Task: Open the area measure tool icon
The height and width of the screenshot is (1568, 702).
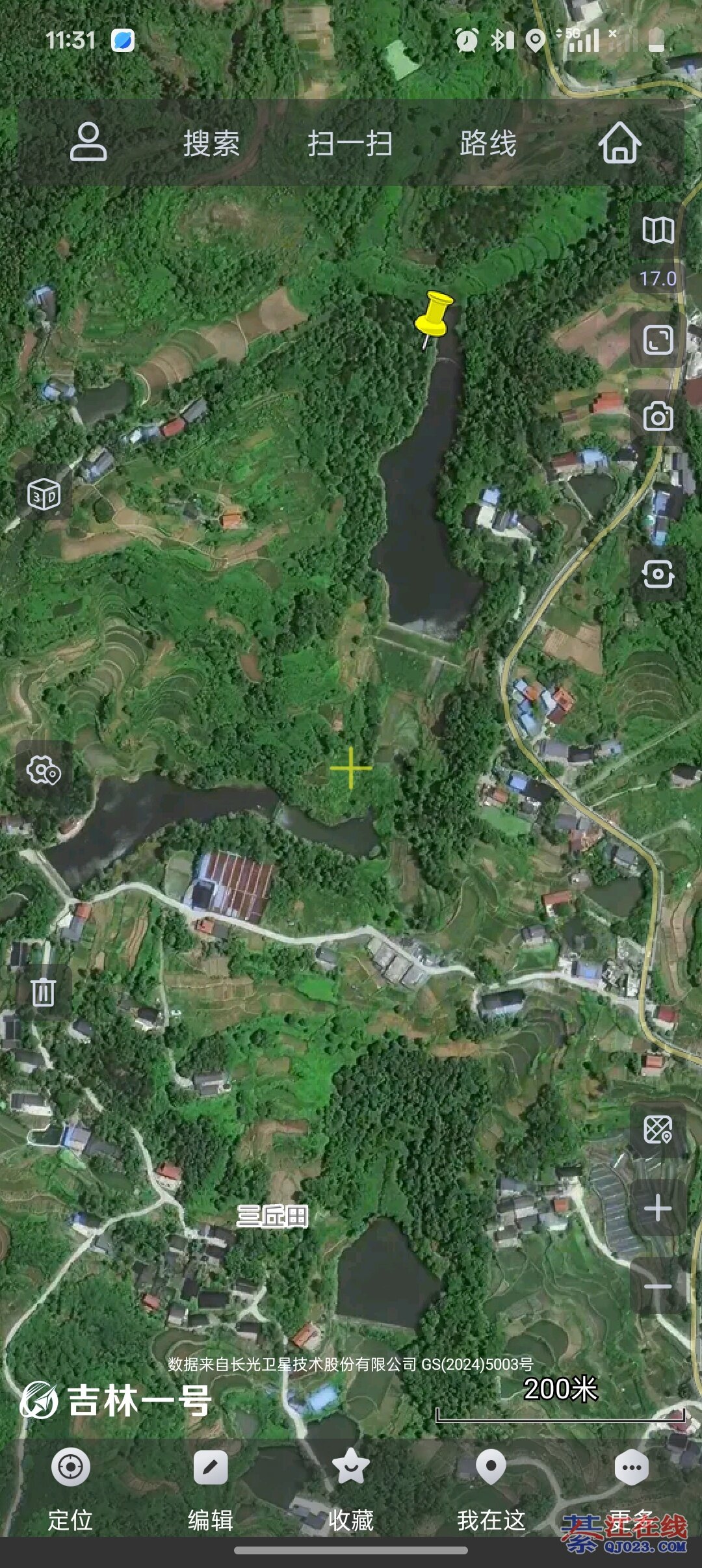Action: [658, 1129]
